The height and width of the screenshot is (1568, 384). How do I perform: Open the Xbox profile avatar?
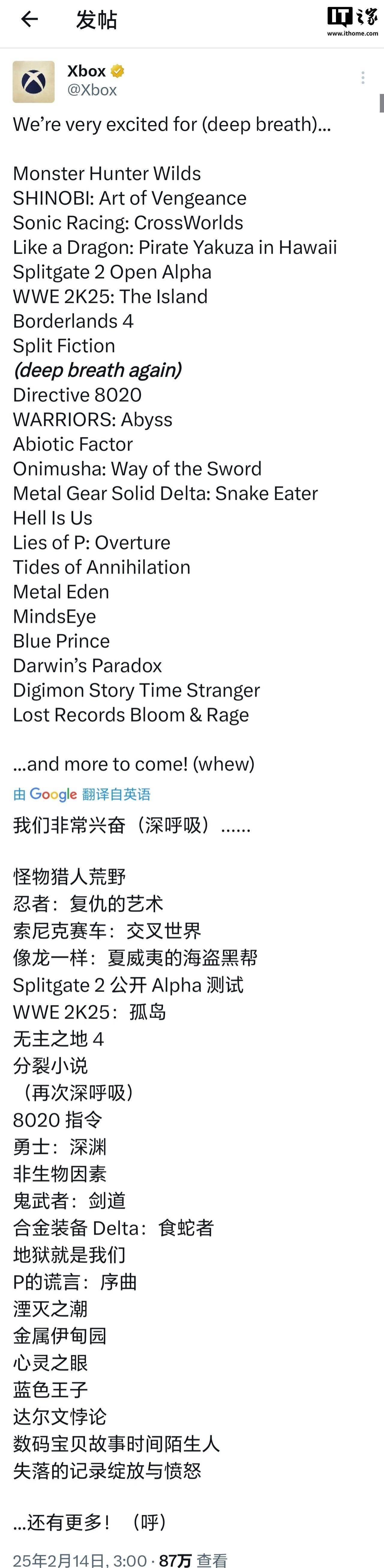click(x=34, y=82)
